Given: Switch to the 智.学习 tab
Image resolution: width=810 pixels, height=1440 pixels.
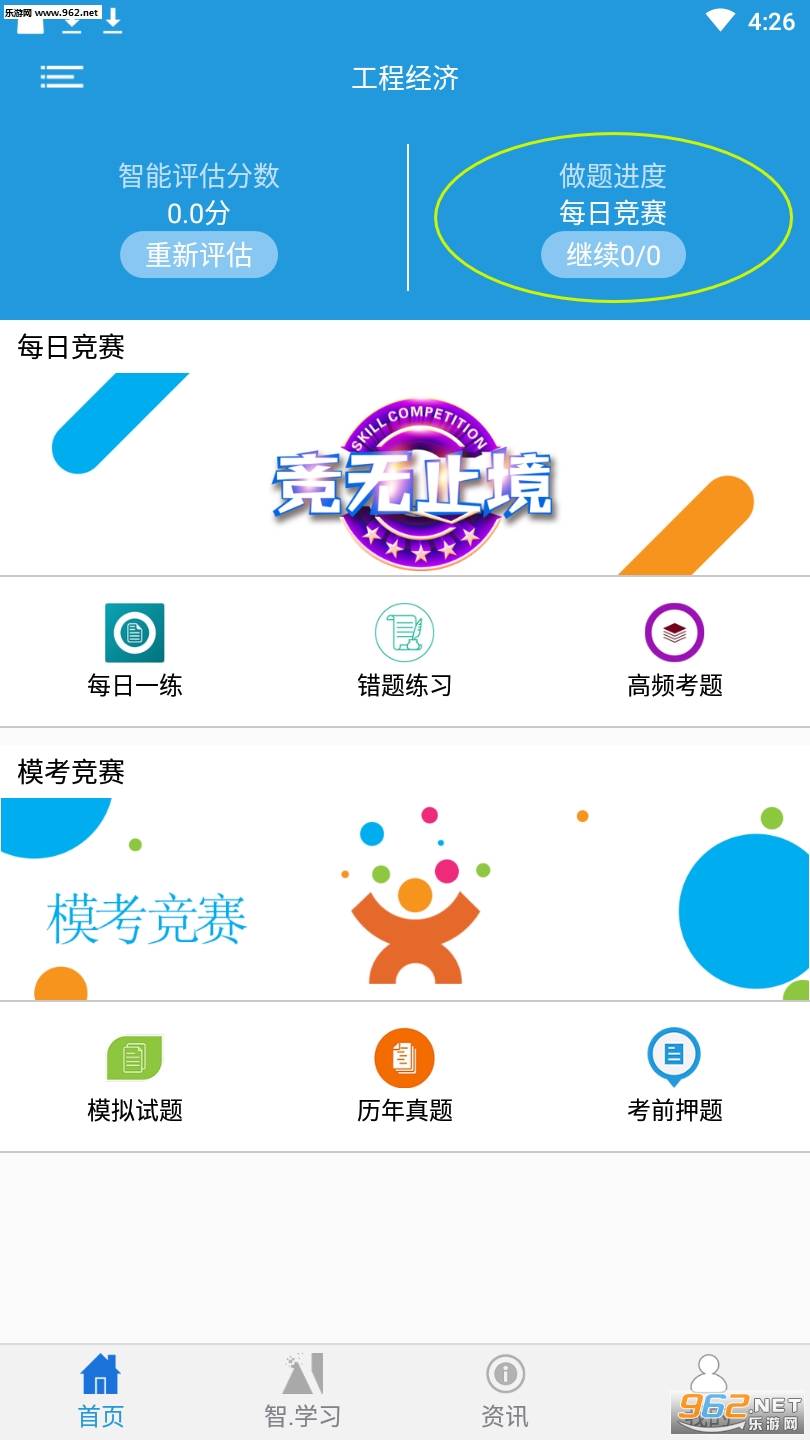Looking at the screenshot, I should [303, 1391].
